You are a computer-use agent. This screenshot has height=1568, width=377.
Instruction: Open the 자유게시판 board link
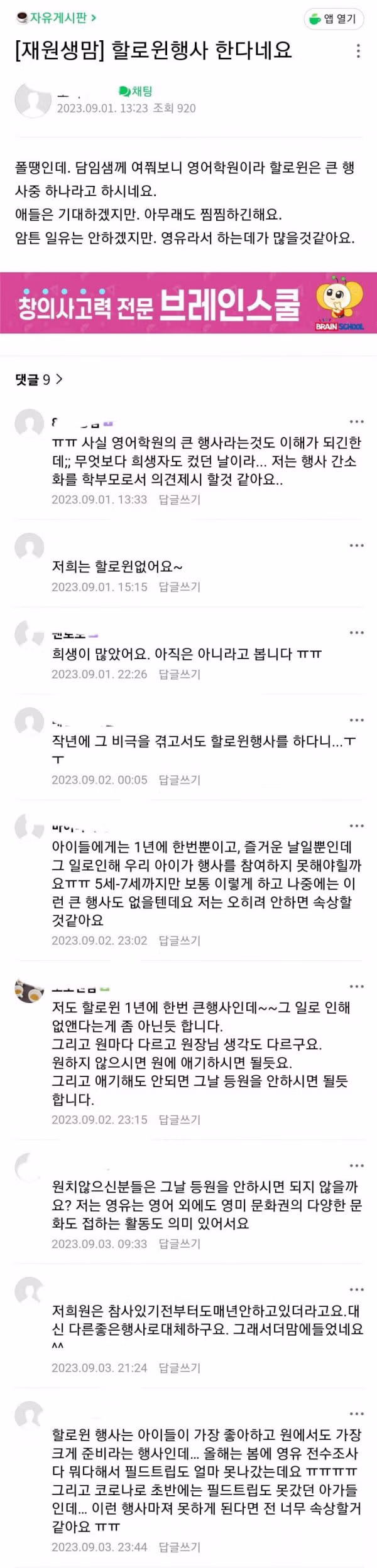pyautogui.click(x=57, y=18)
